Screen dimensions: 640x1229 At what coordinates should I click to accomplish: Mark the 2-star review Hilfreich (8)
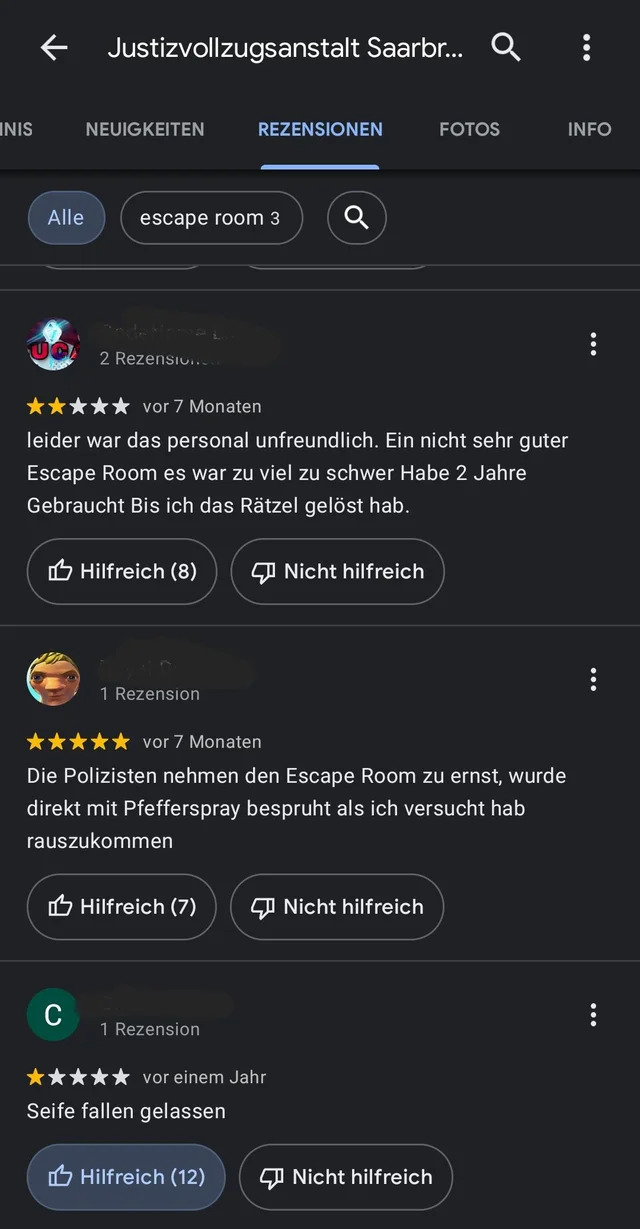[x=122, y=571]
